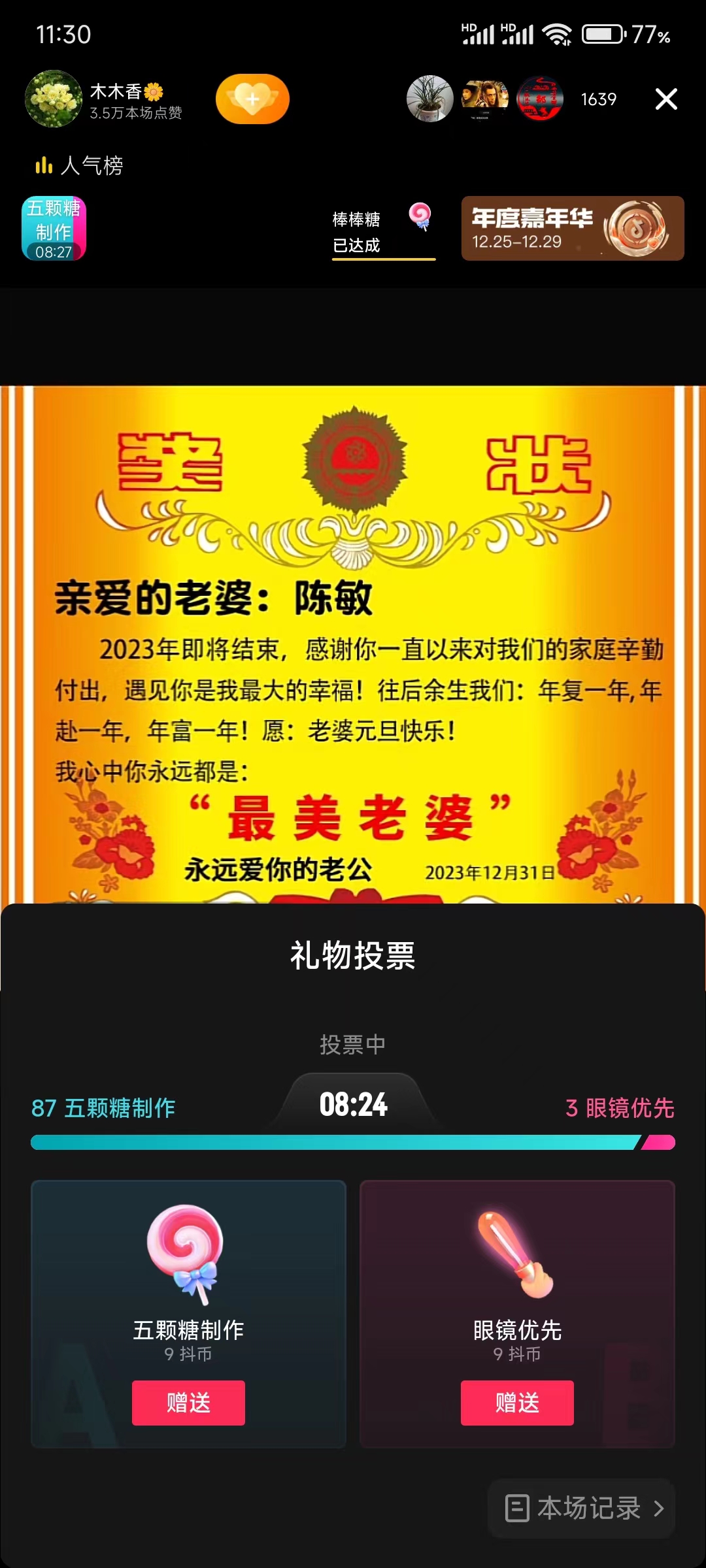Open the 五颗糖制作 vote widget

click(x=54, y=229)
